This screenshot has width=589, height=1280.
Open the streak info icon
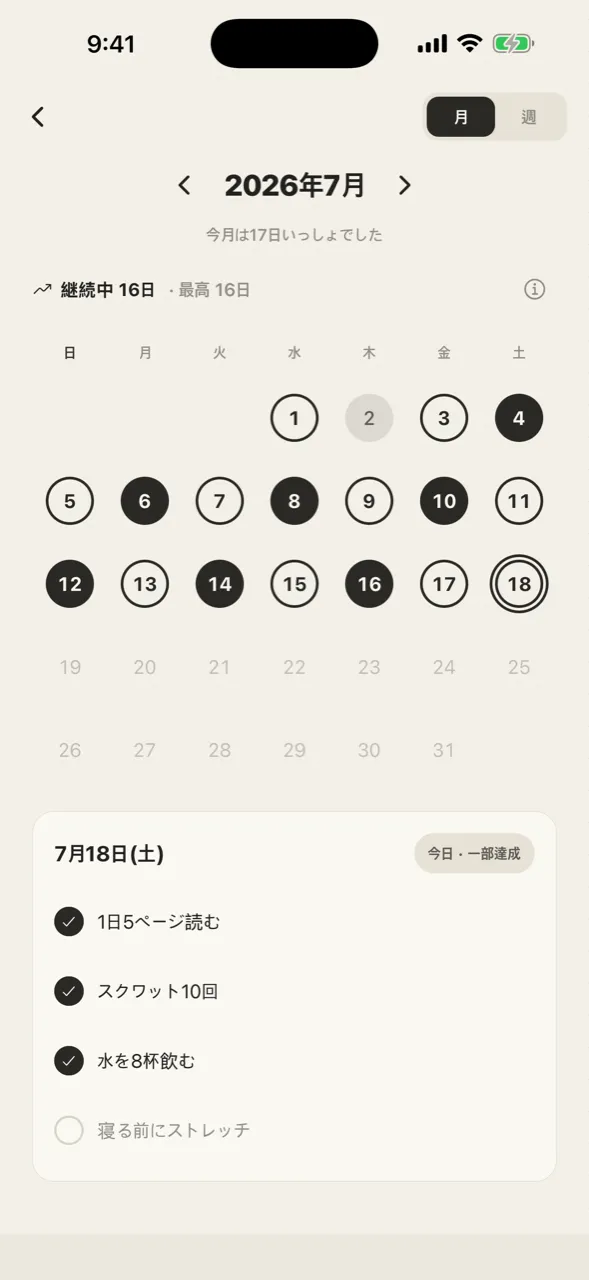535,290
